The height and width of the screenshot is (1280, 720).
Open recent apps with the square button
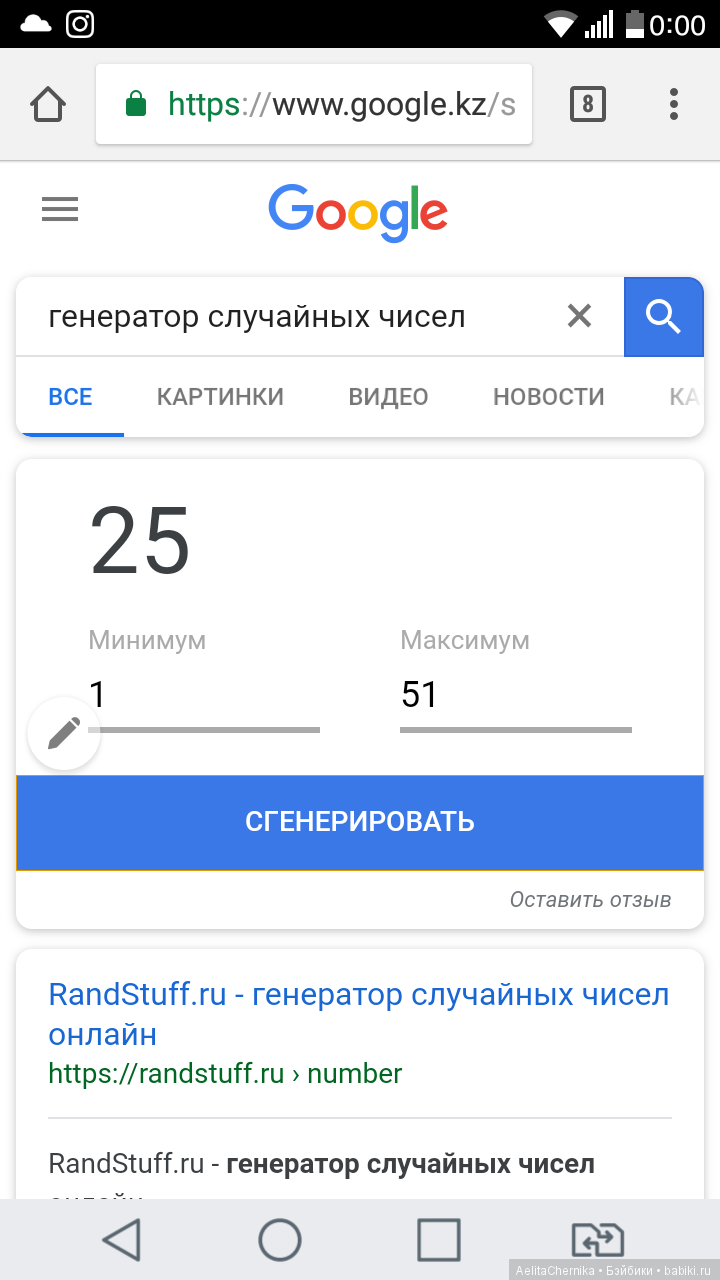coord(438,1240)
